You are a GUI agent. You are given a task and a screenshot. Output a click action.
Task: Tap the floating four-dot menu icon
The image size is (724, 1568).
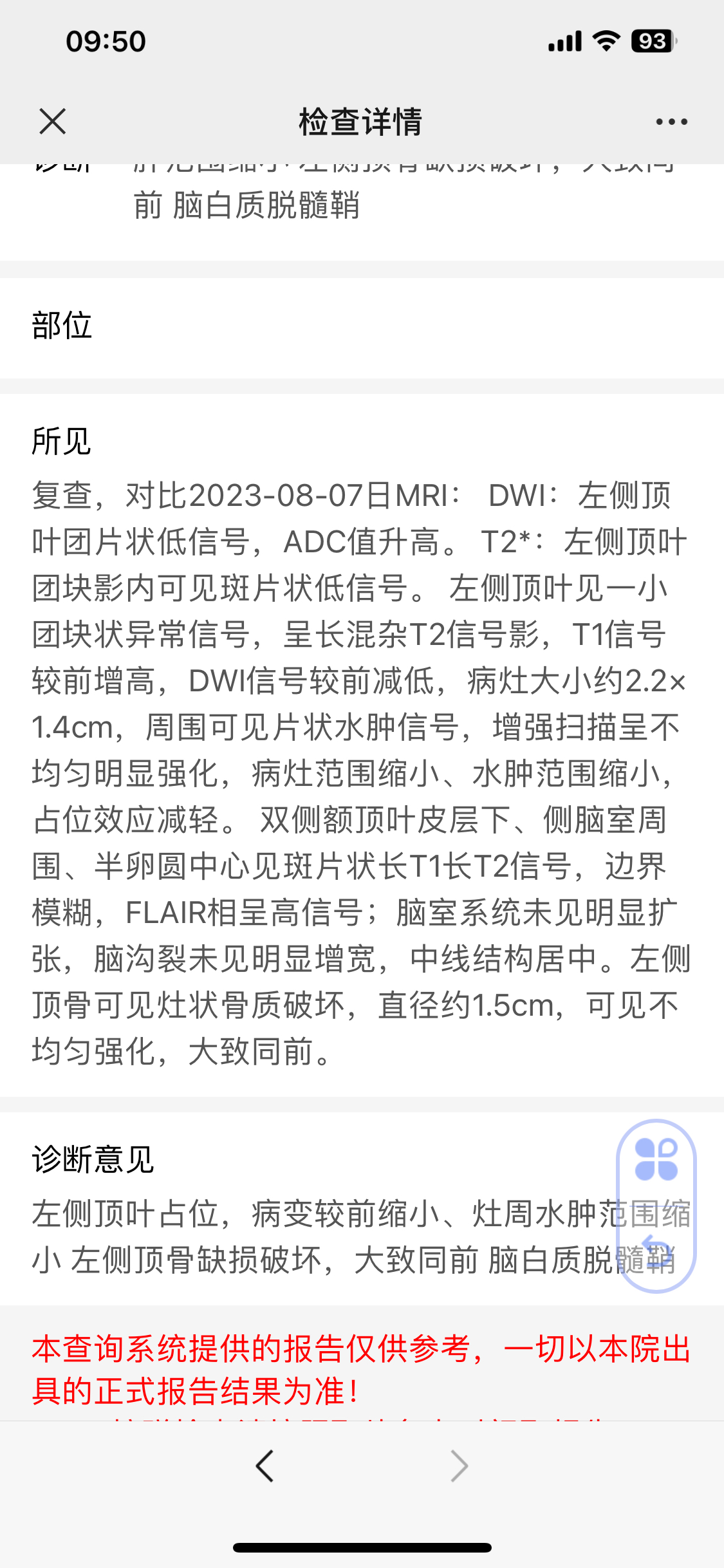point(656,1159)
